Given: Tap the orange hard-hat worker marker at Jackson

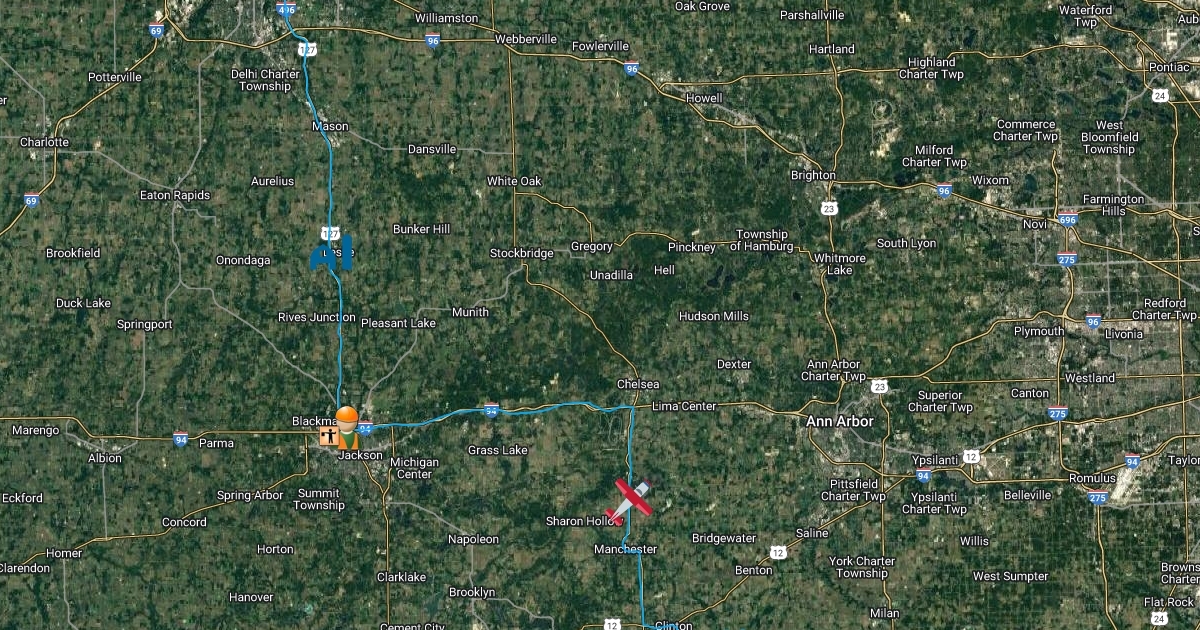Looking at the screenshot, I should pos(347,428).
